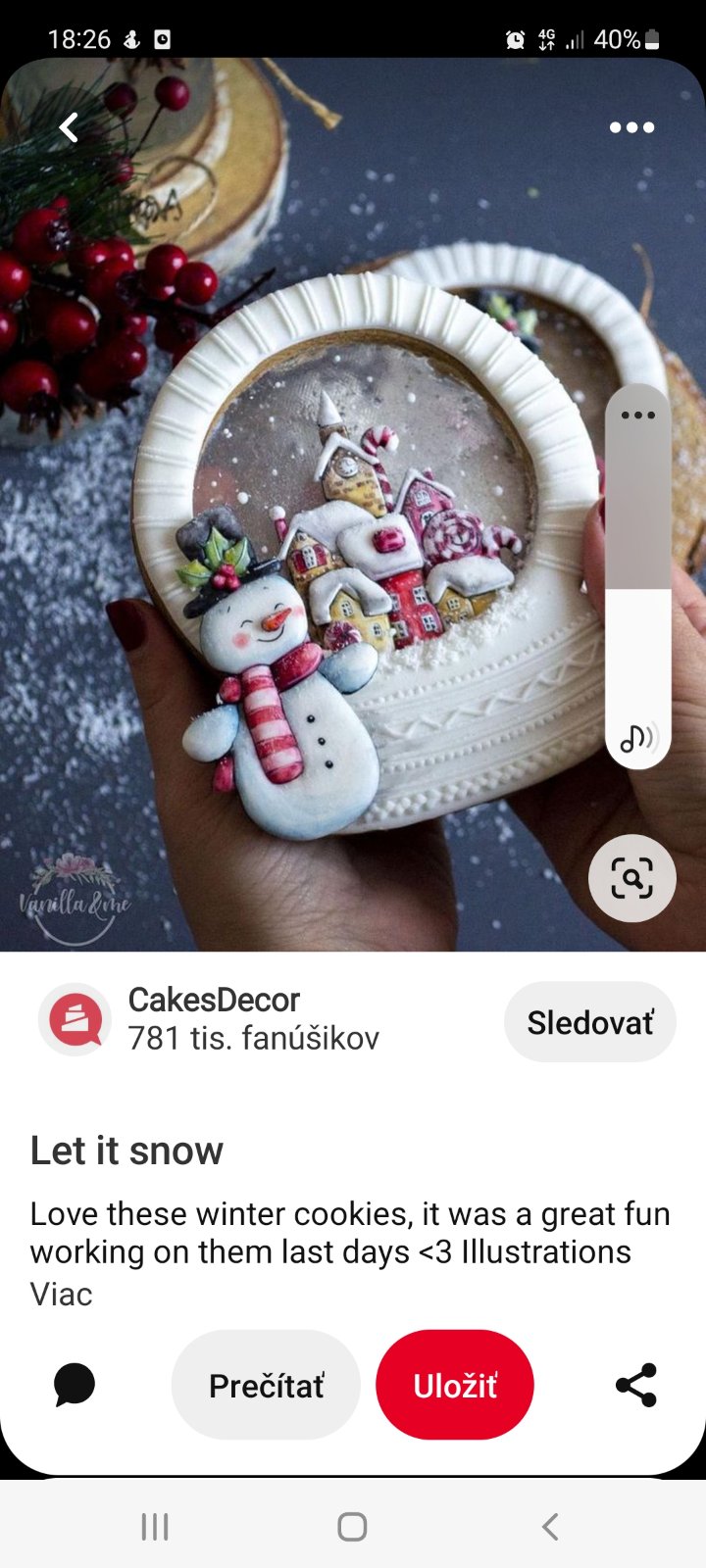Open the recent apps view
Image resolution: width=706 pixels, height=1568 pixels.
pos(155,1526)
